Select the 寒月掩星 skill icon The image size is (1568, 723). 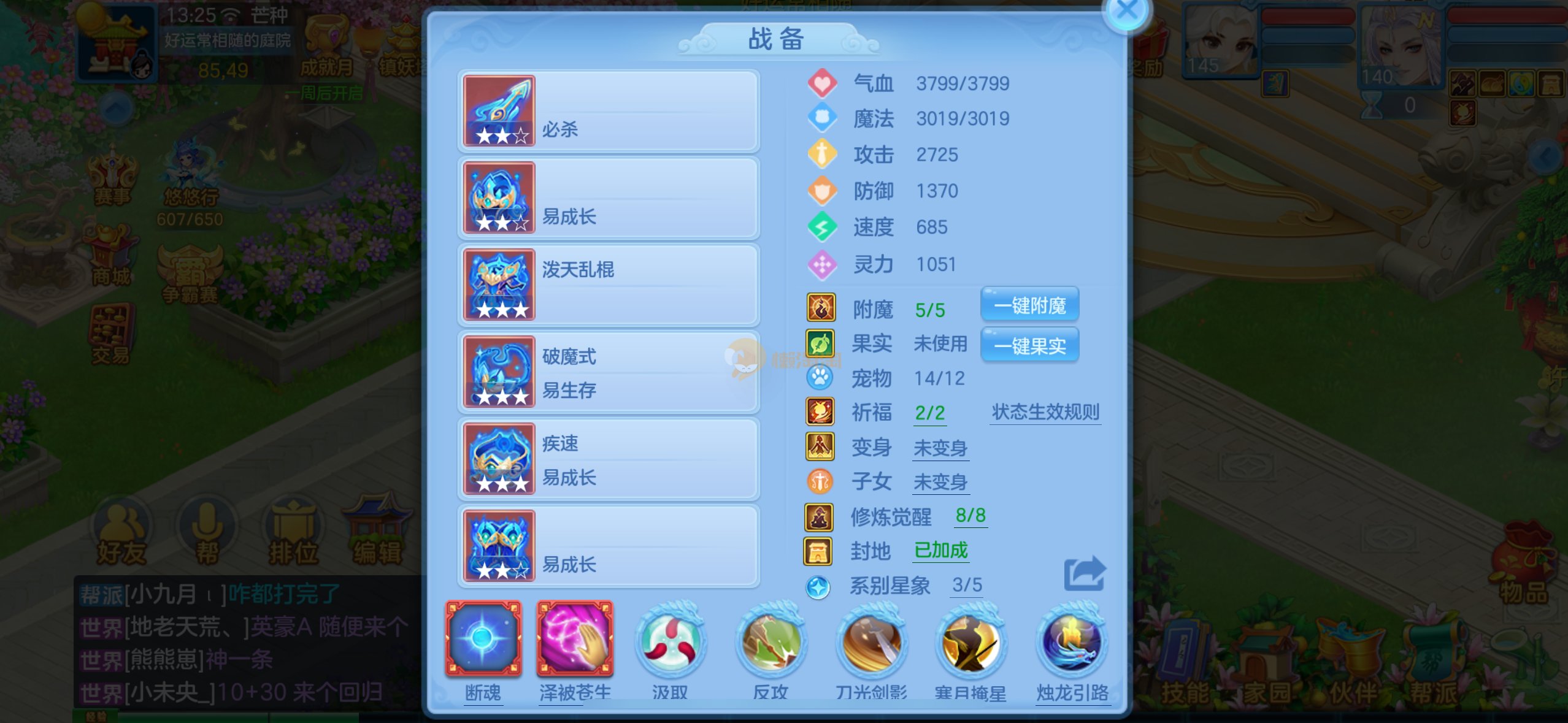pyautogui.click(x=970, y=642)
